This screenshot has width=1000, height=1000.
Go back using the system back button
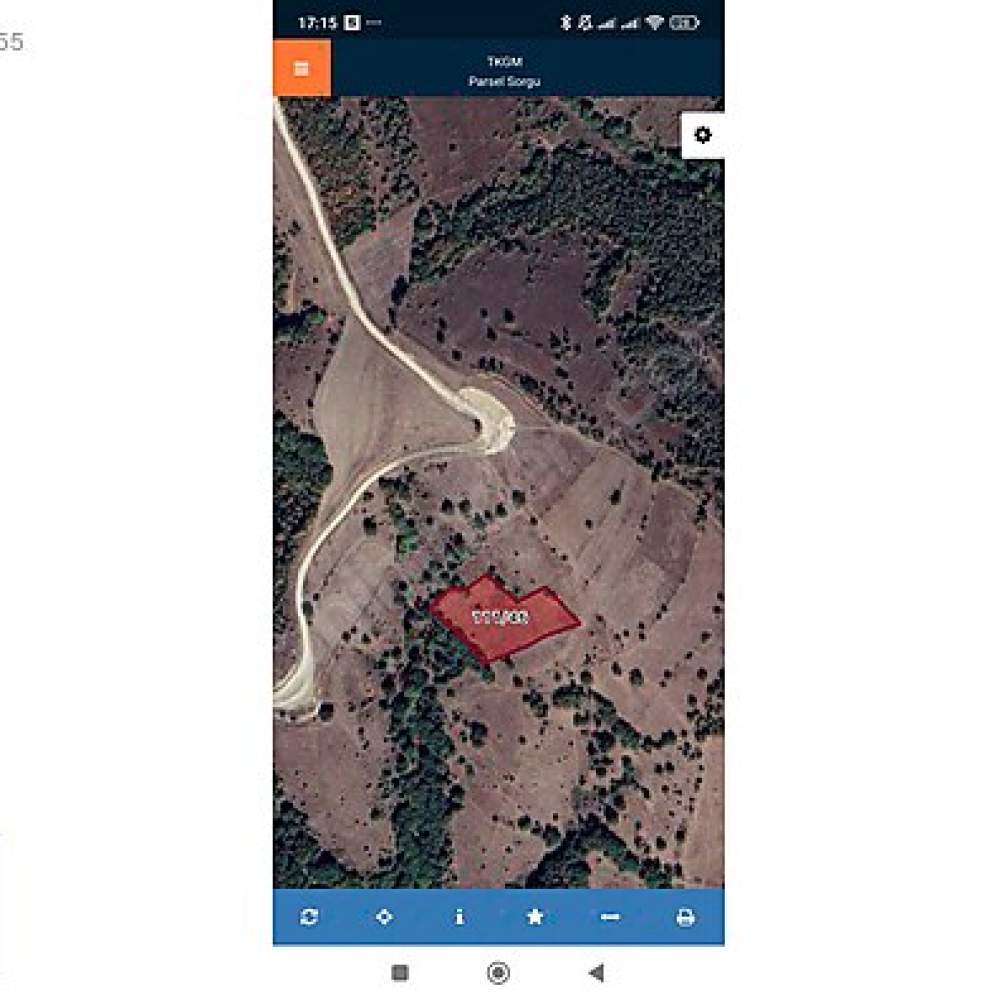point(596,972)
